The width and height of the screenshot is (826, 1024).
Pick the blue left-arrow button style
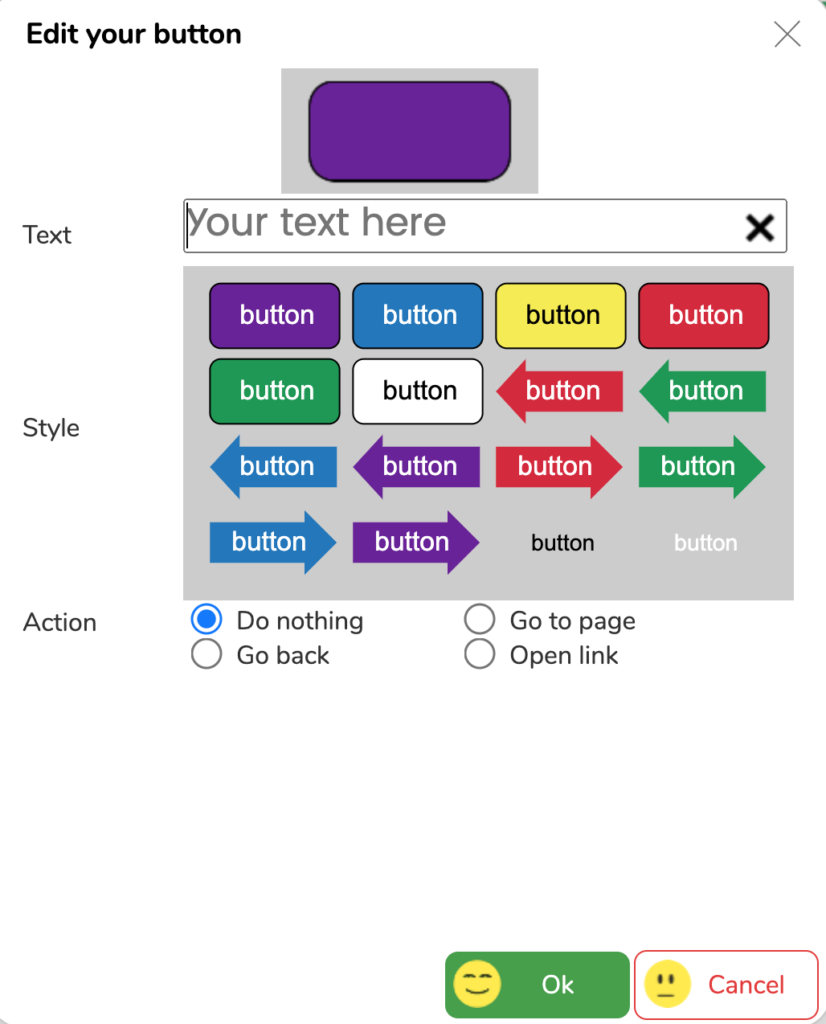[x=273, y=467]
